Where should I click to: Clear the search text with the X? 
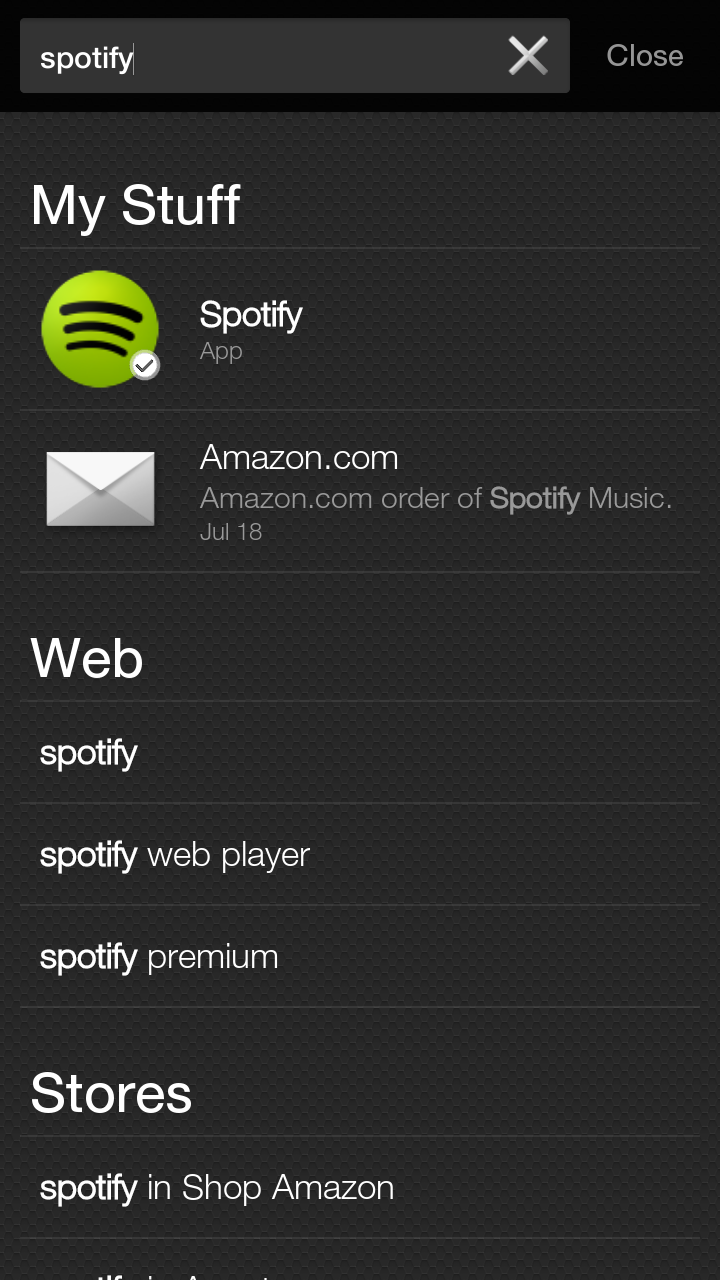(x=528, y=56)
